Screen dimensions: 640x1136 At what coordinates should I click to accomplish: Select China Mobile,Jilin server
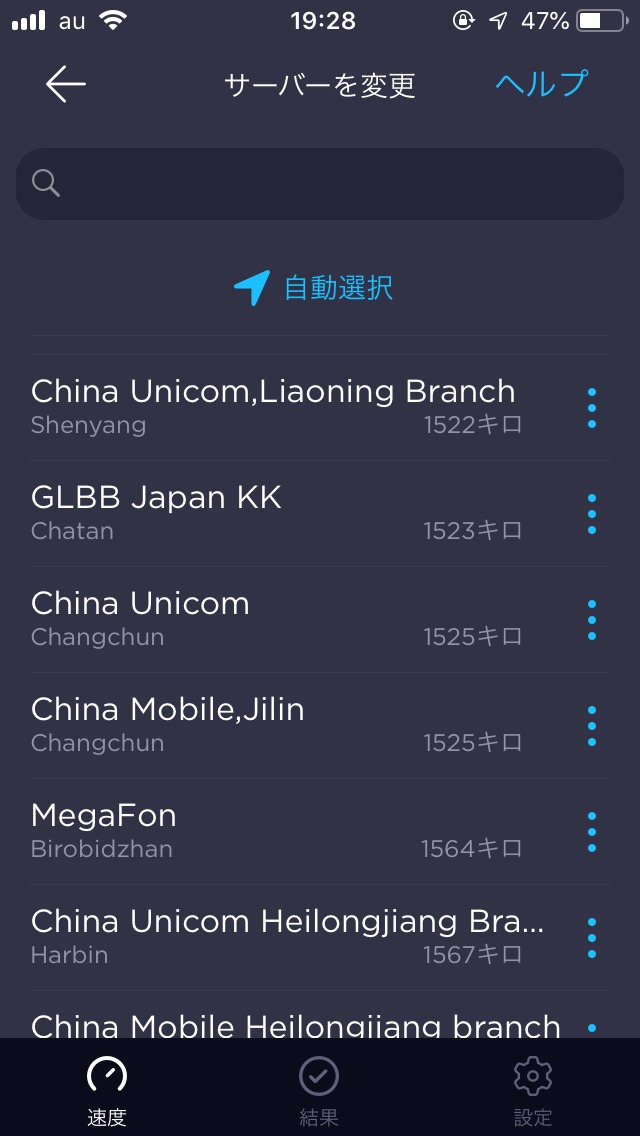pos(276,725)
